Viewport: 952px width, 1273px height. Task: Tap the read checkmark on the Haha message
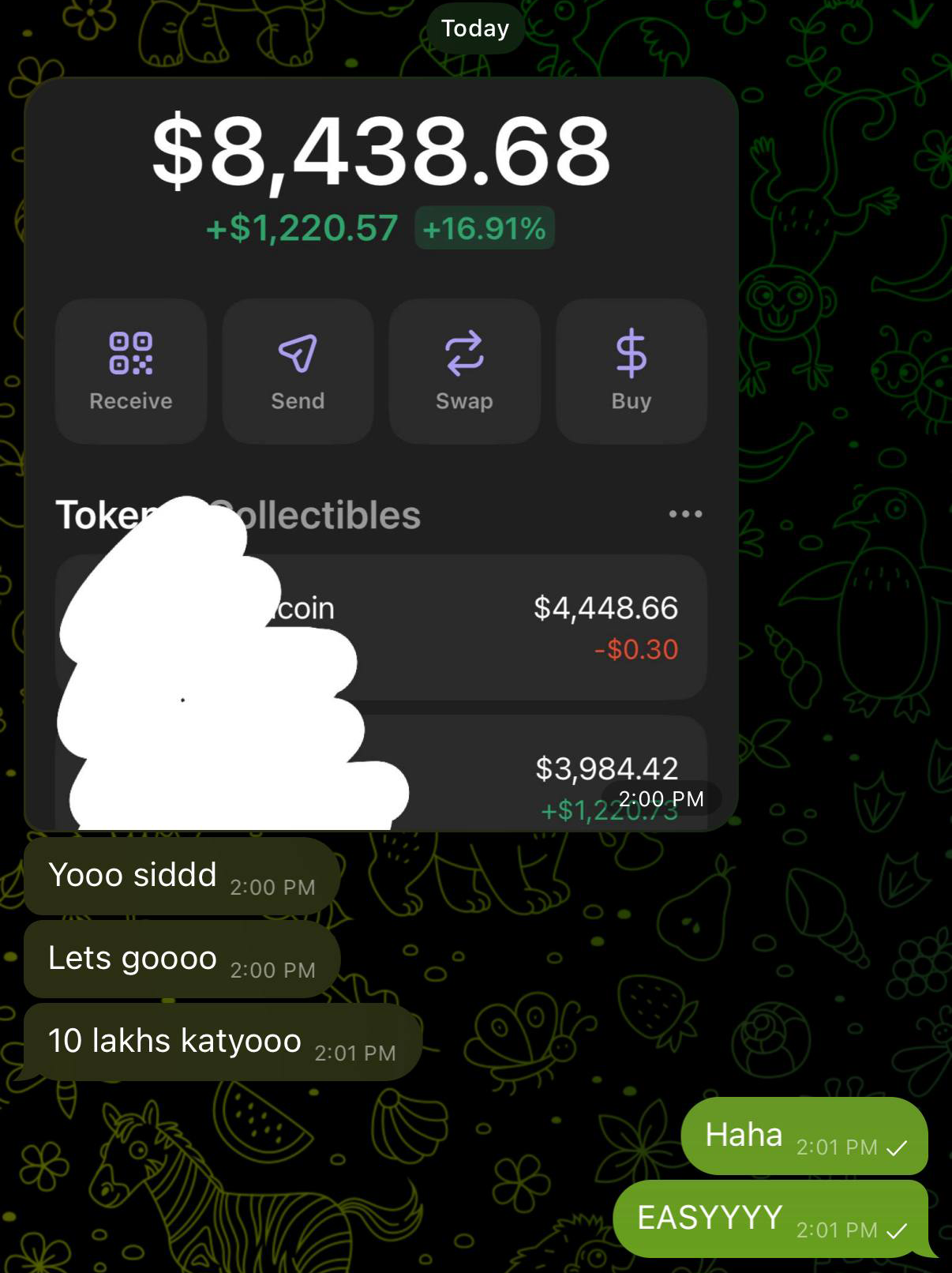(897, 1147)
